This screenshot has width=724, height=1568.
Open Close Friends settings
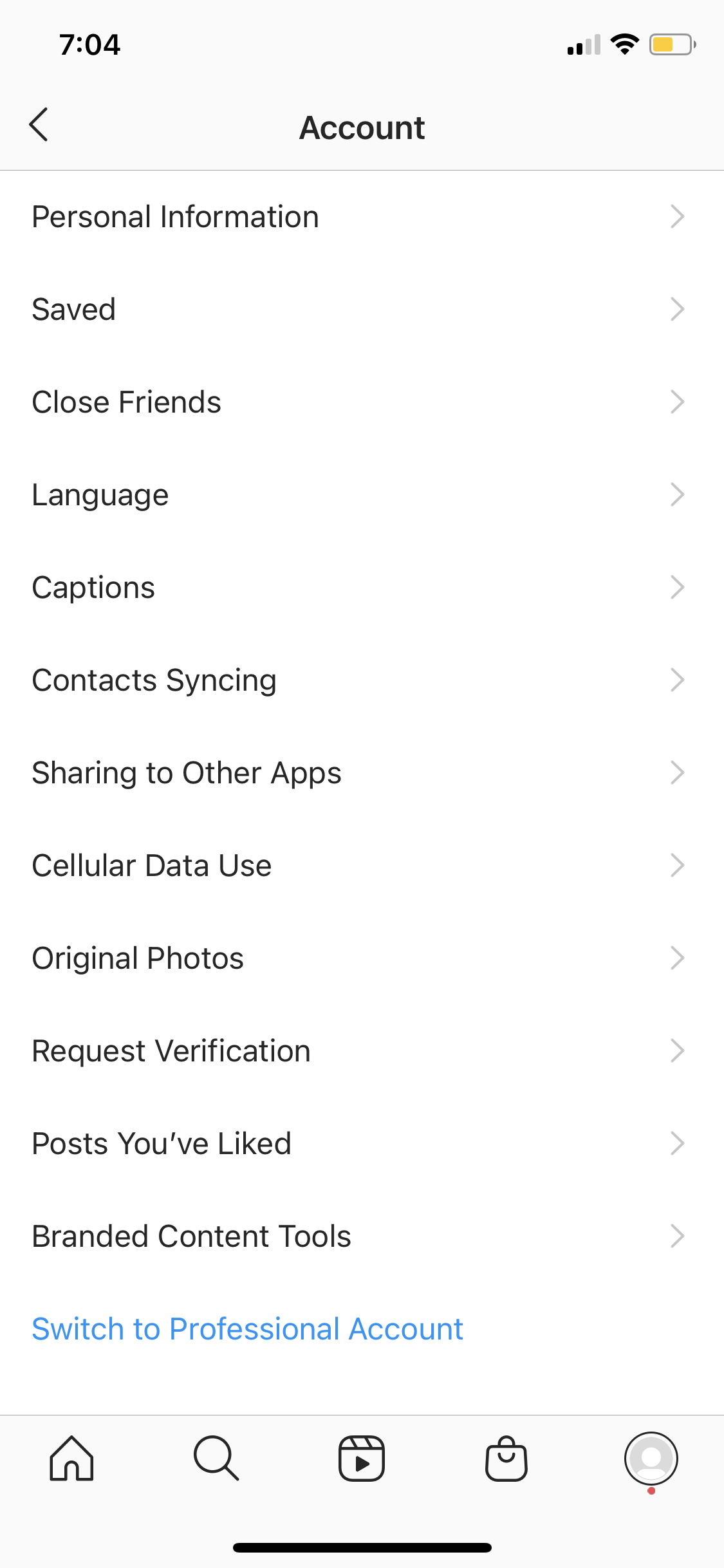(x=362, y=402)
